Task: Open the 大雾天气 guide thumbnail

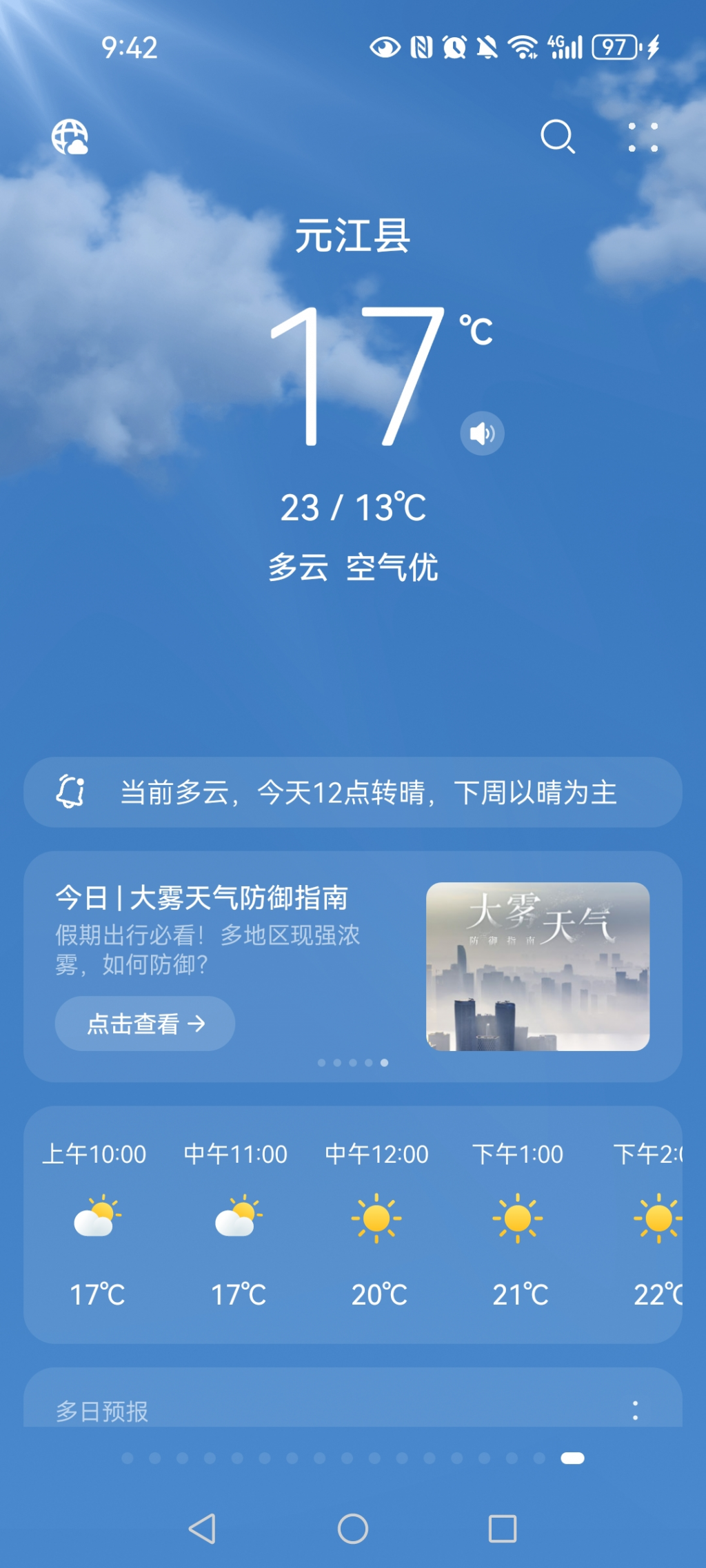Action: (x=537, y=966)
